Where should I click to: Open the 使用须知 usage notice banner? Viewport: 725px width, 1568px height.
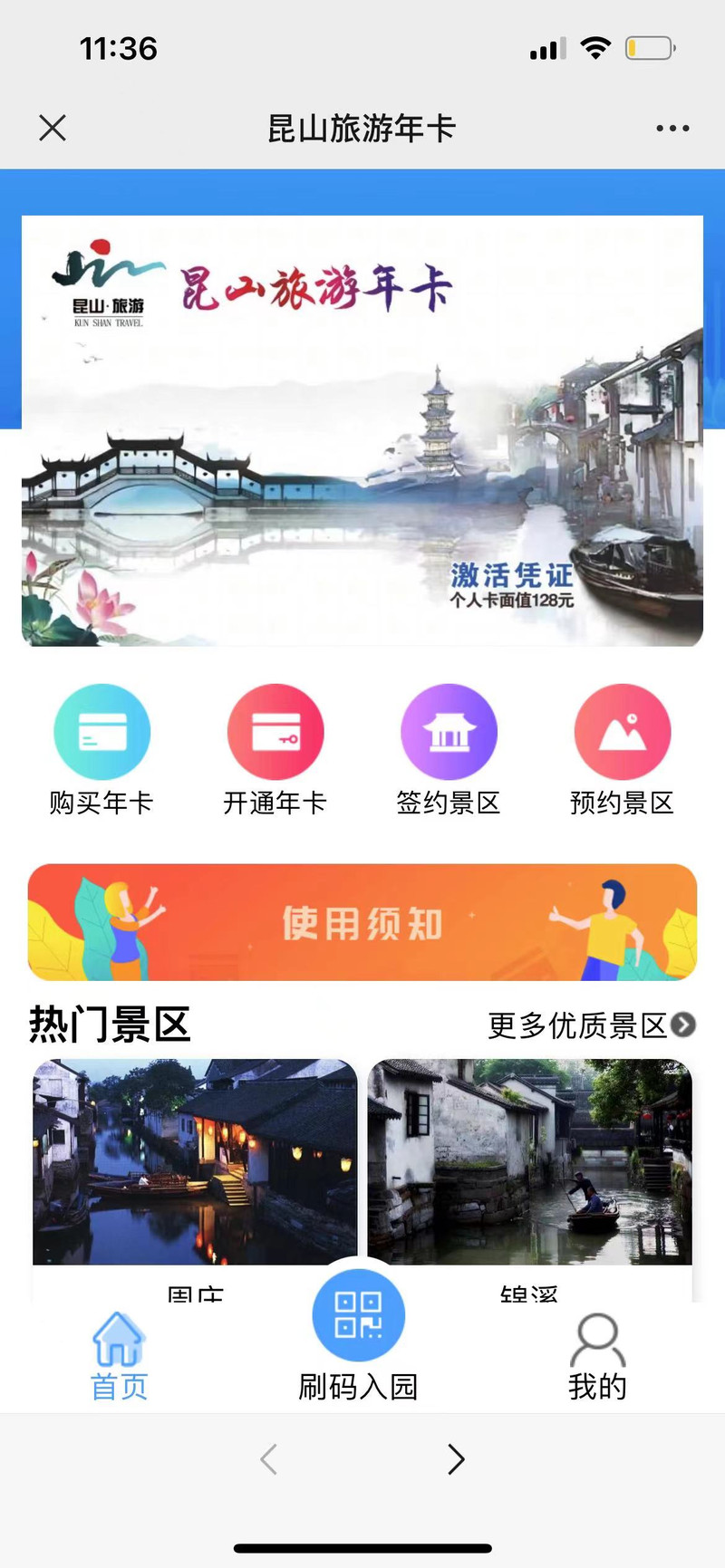(362, 922)
